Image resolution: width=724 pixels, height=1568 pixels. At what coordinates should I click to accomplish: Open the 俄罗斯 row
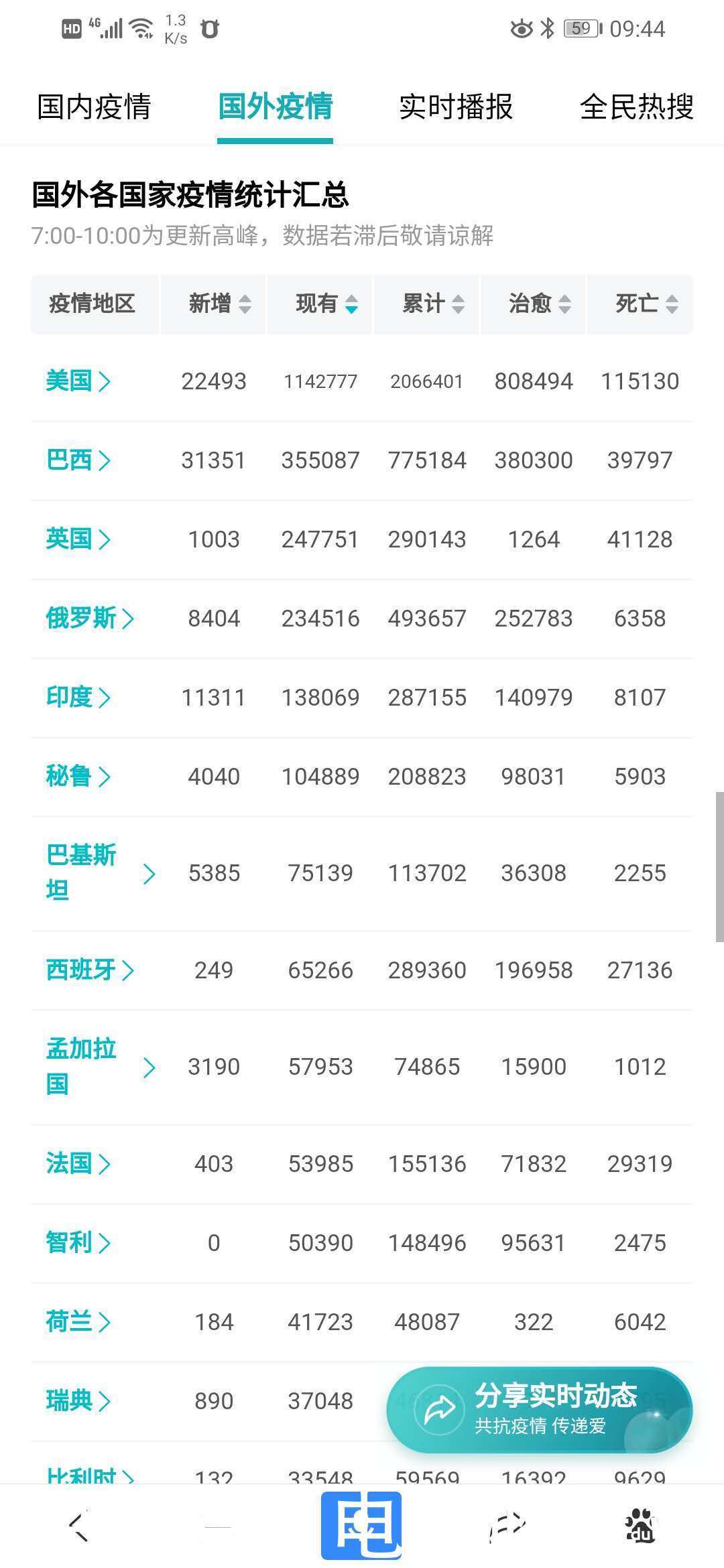click(x=90, y=618)
